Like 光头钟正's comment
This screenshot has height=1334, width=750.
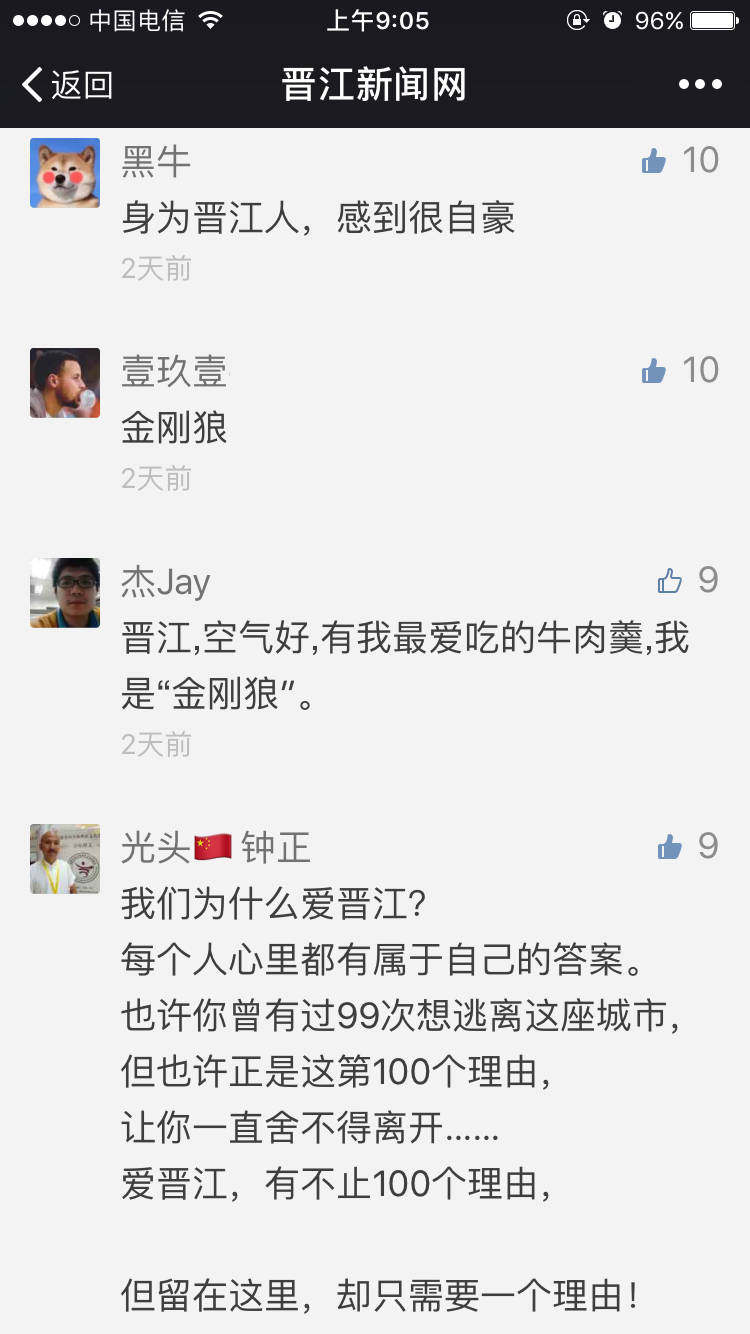tap(670, 848)
